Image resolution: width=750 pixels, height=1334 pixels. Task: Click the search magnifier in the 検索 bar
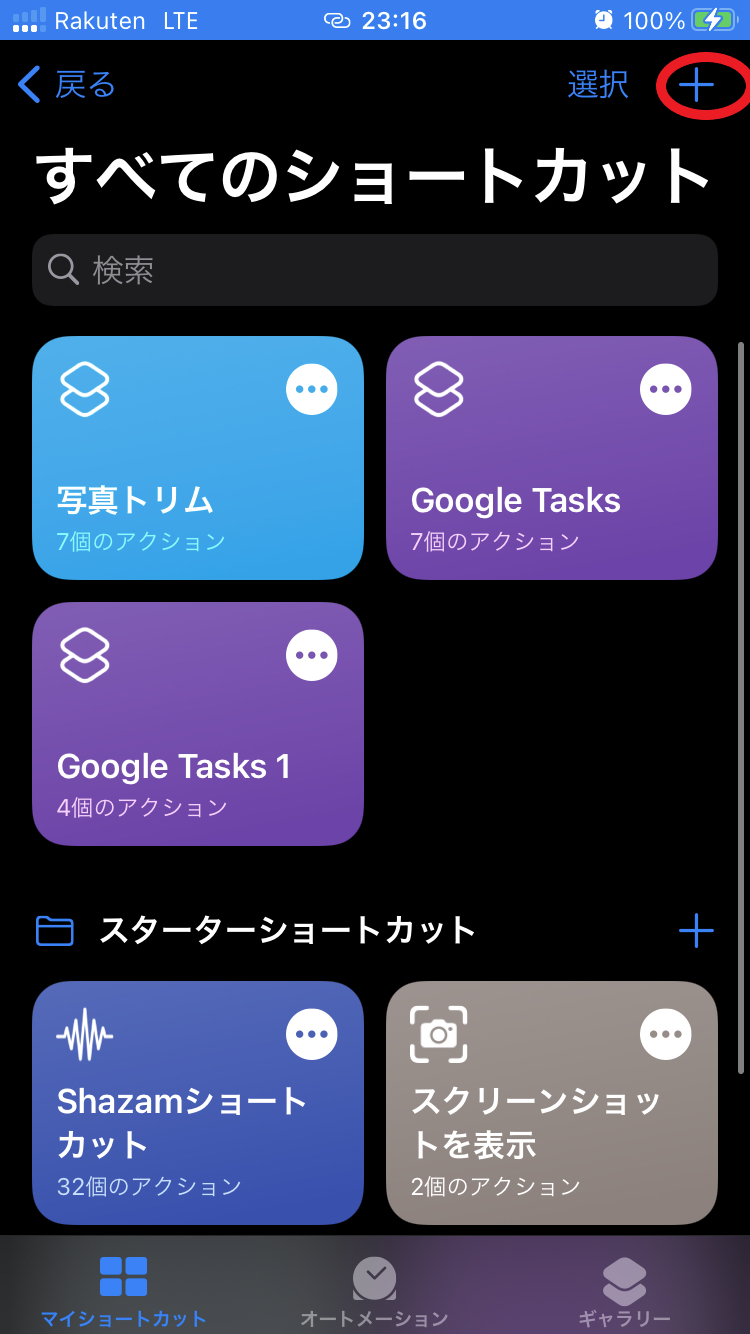(63, 270)
